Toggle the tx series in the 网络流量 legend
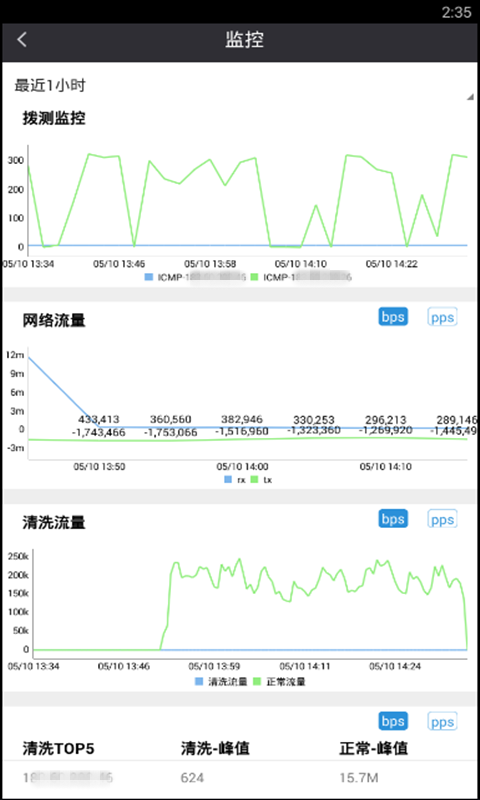 (x=261, y=480)
